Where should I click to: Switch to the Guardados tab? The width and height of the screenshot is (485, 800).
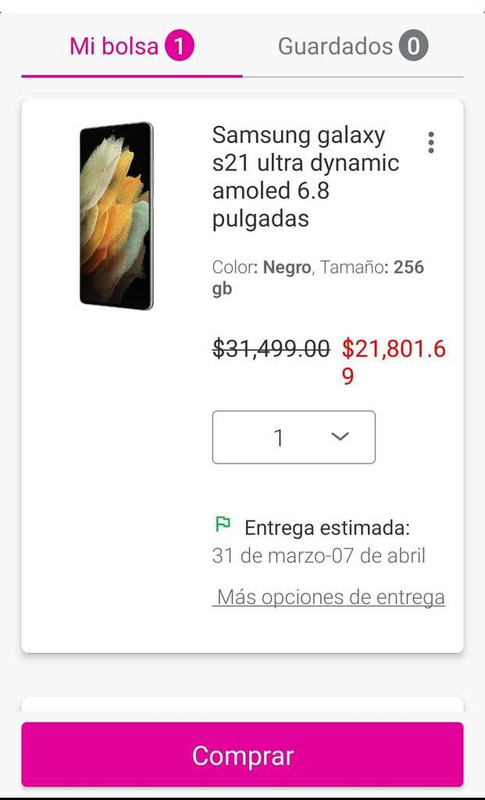click(353, 46)
